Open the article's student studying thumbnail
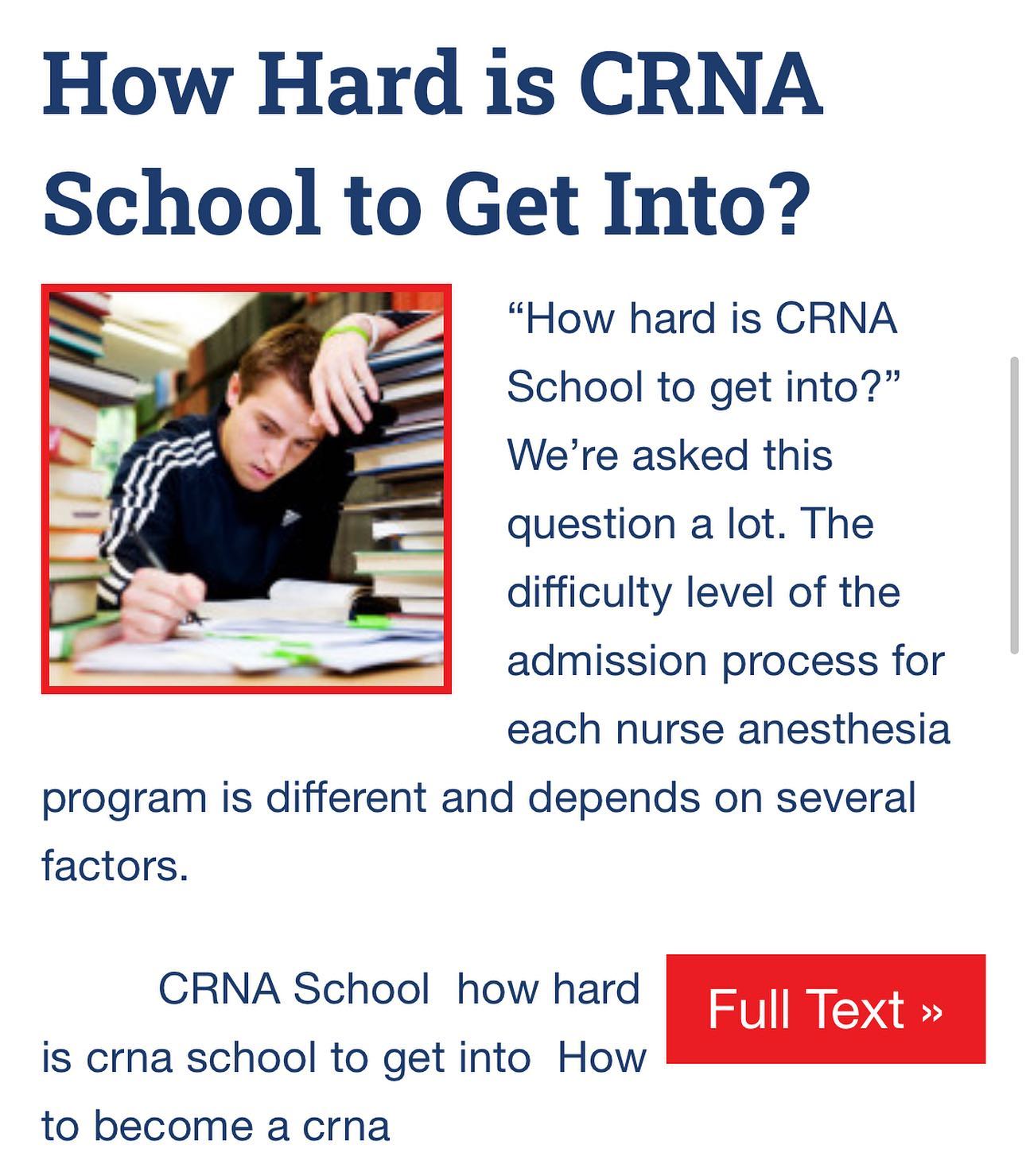 click(x=247, y=489)
